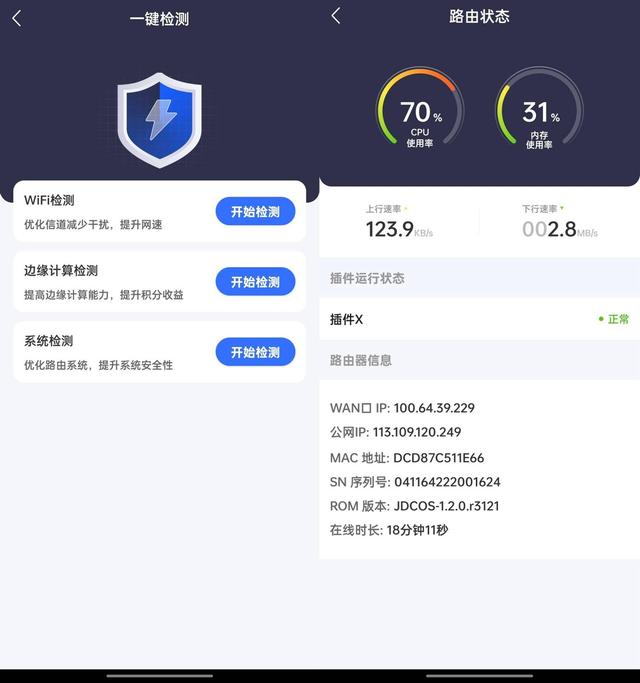The height and width of the screenshot is (683, 640).
Task: Go back from the 路由状态 page
Action: (x=336, y=16)
